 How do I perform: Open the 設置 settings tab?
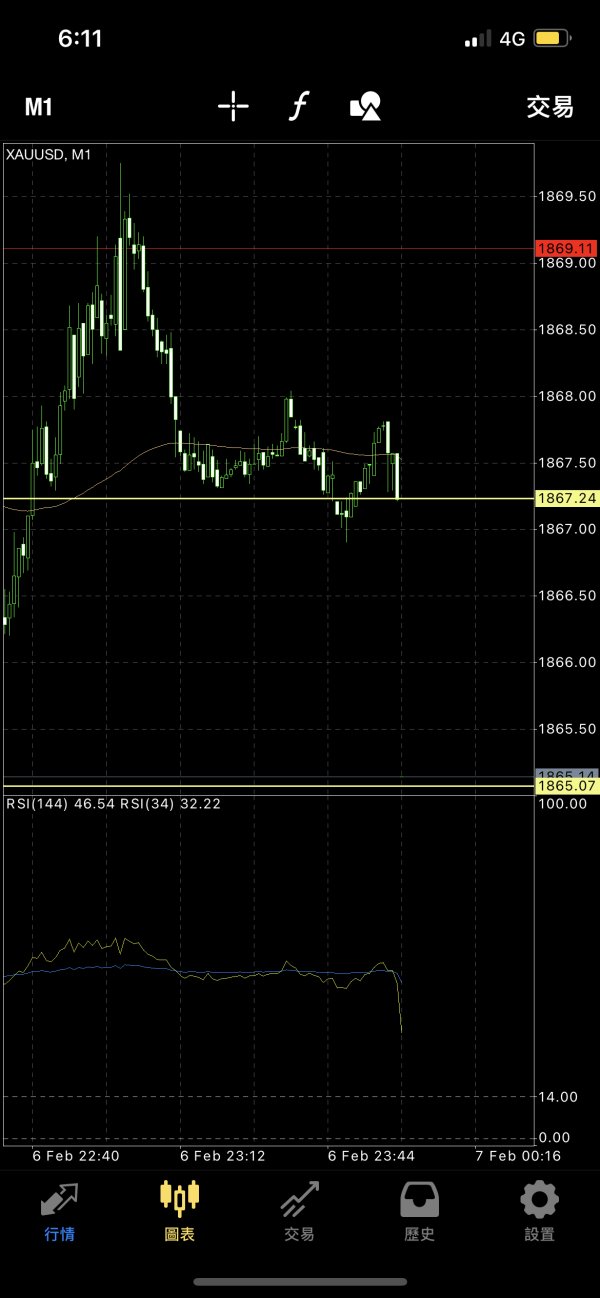[x=539, y=1211]
